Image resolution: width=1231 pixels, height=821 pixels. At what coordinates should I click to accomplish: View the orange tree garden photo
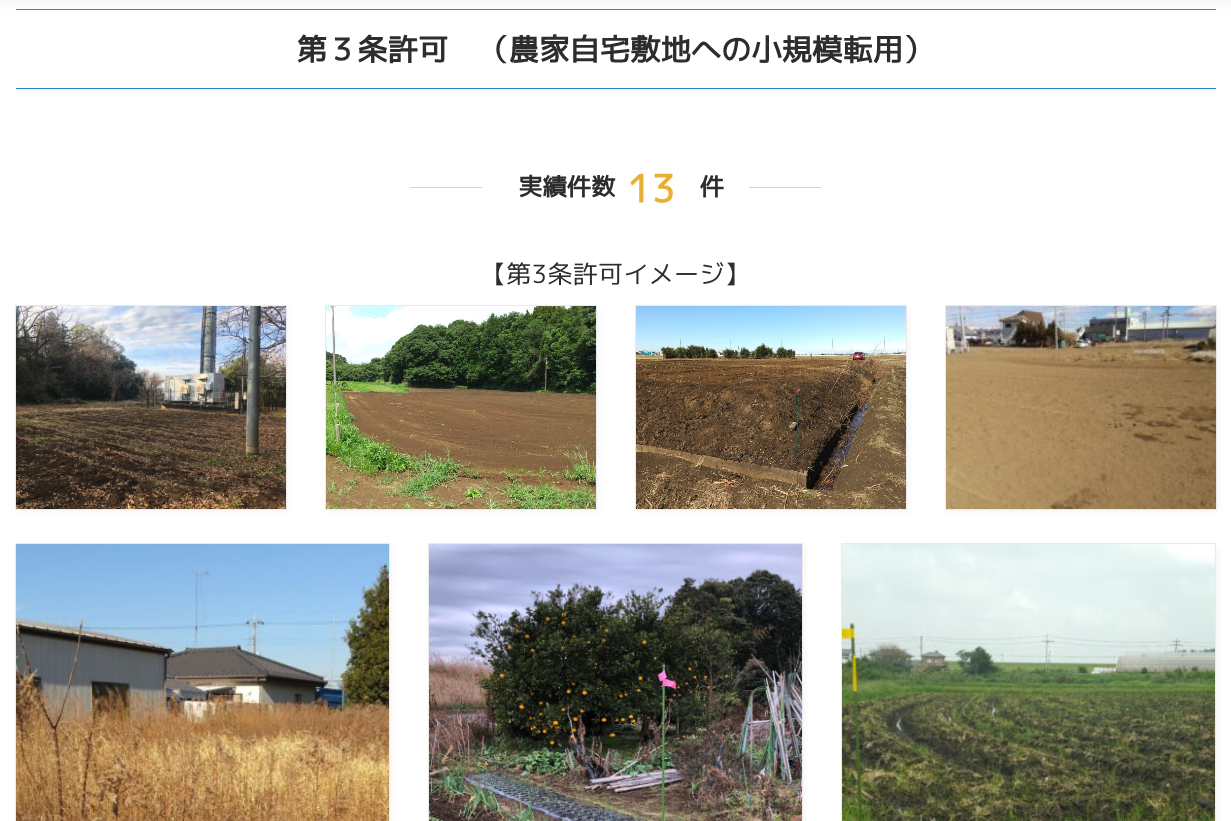pos(615,682)
